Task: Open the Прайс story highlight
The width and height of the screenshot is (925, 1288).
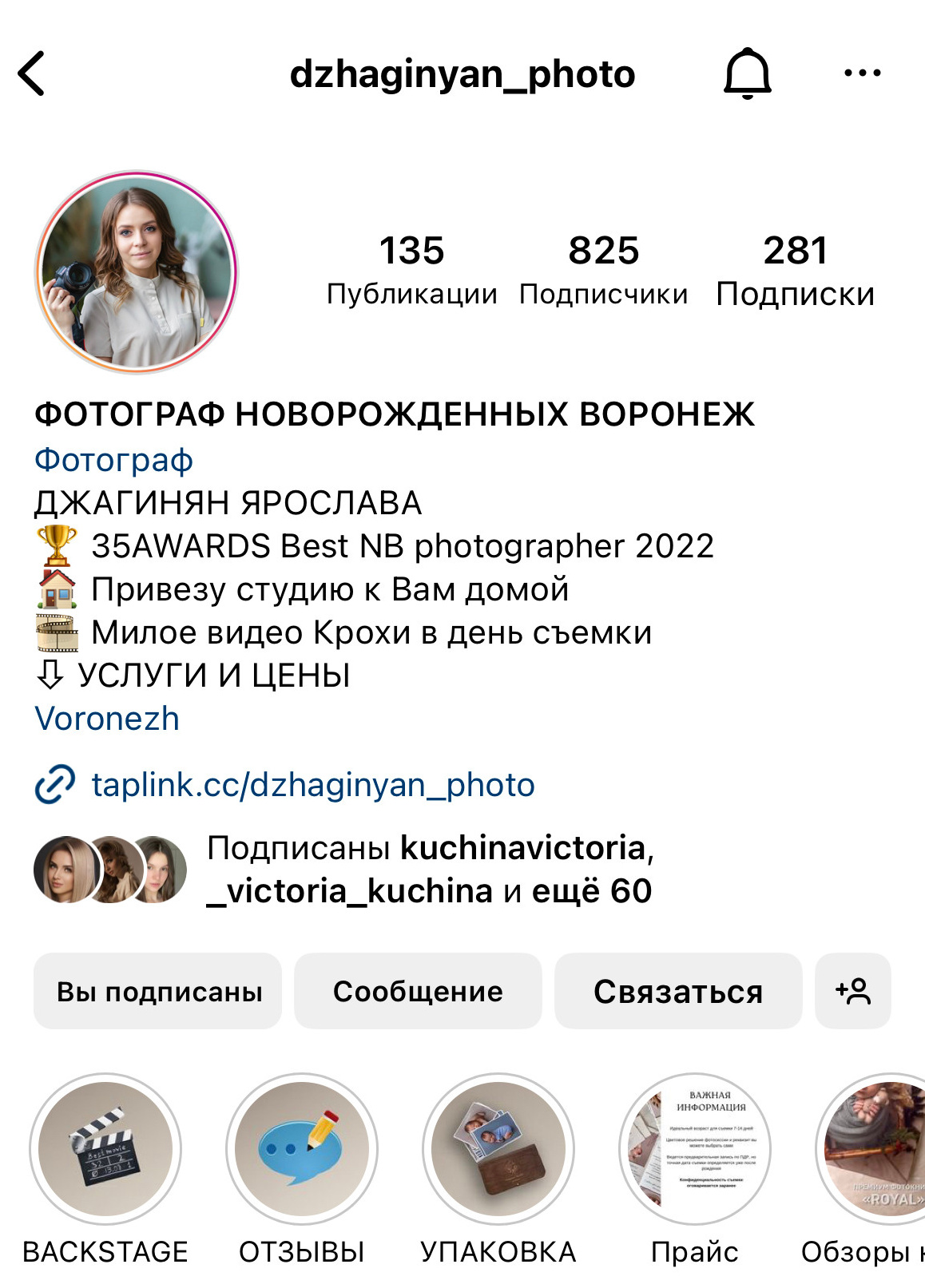Action: (x=695, y=1148)
